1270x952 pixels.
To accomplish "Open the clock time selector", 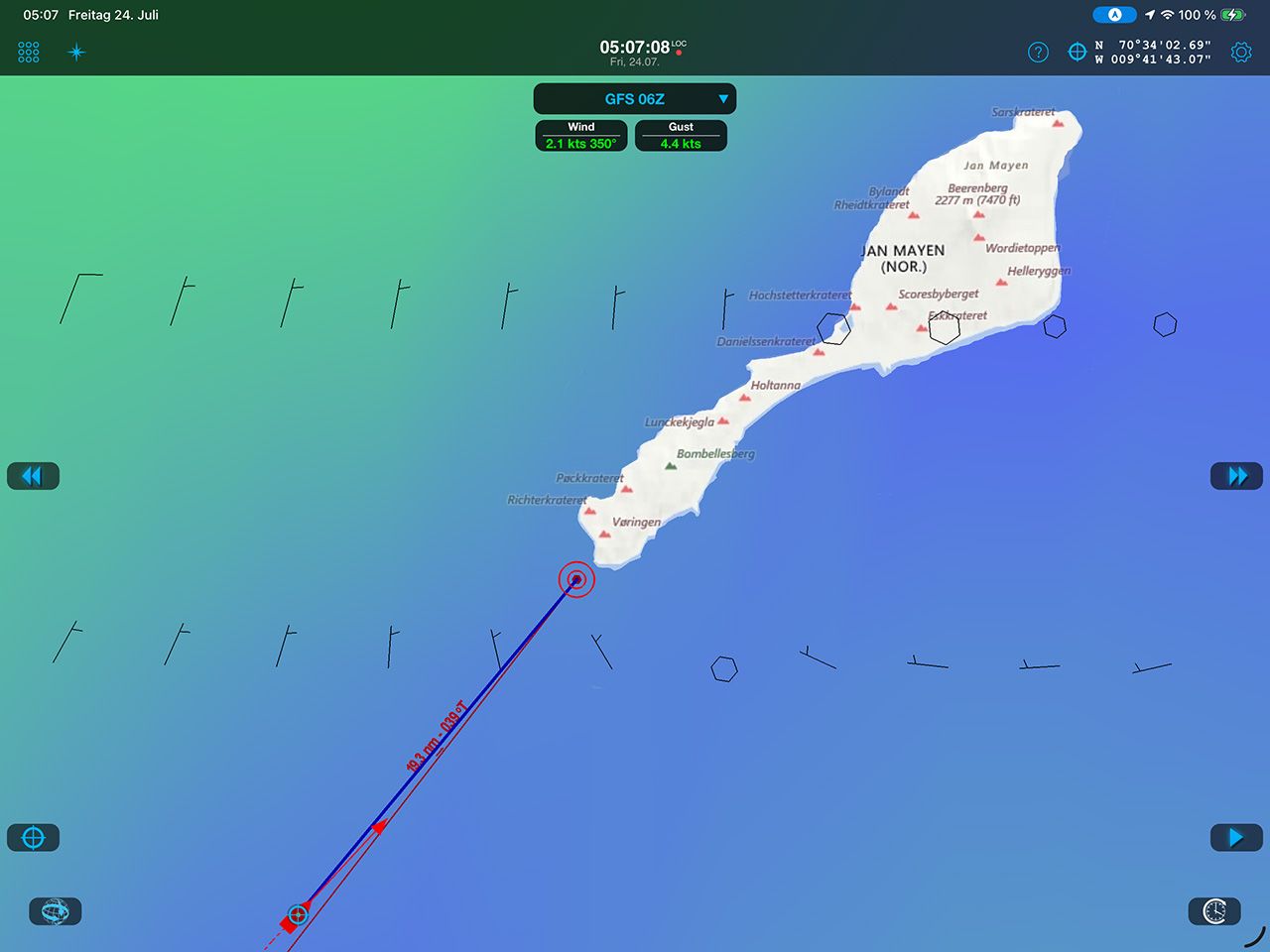I will (1214, 911).
